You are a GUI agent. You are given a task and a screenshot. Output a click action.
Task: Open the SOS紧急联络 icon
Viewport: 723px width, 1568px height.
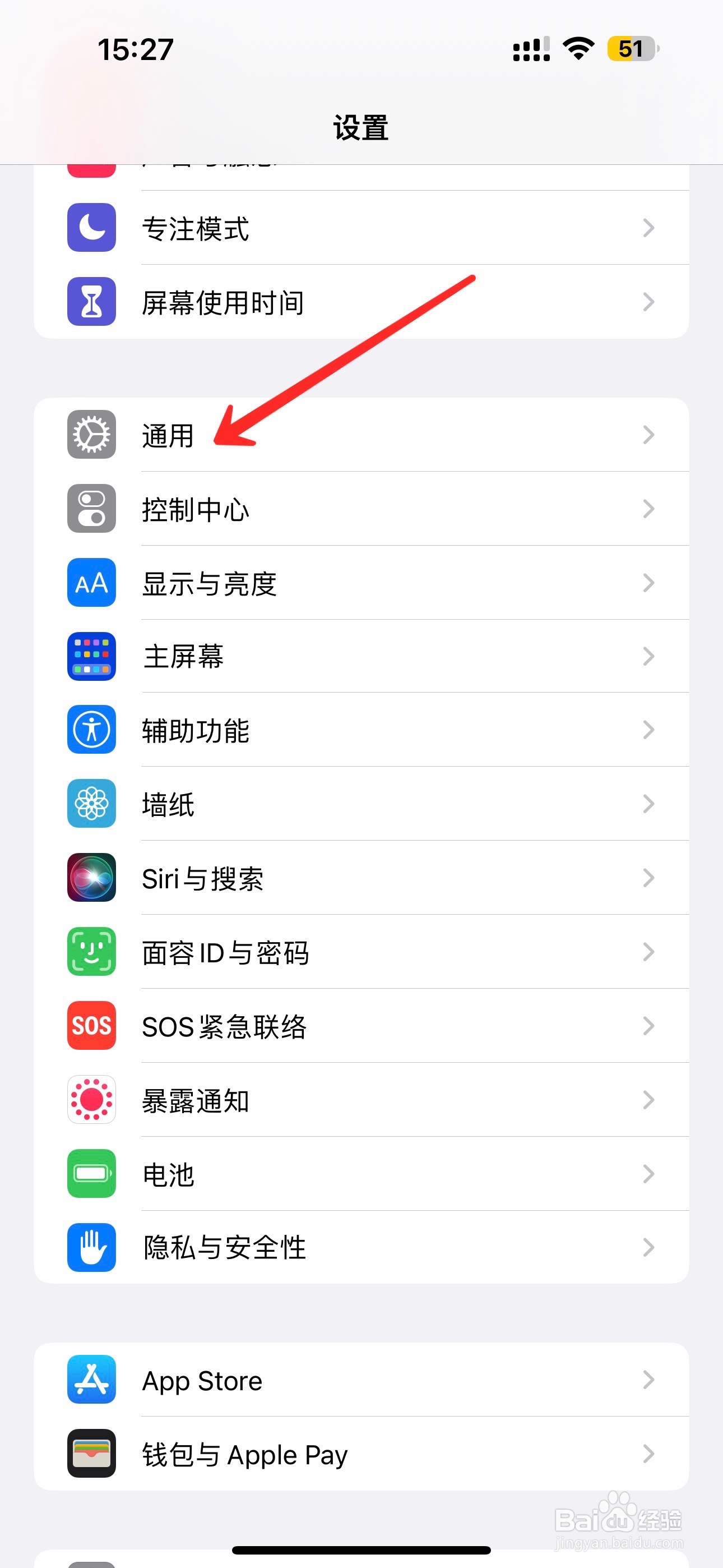[x=91, y=1026]
